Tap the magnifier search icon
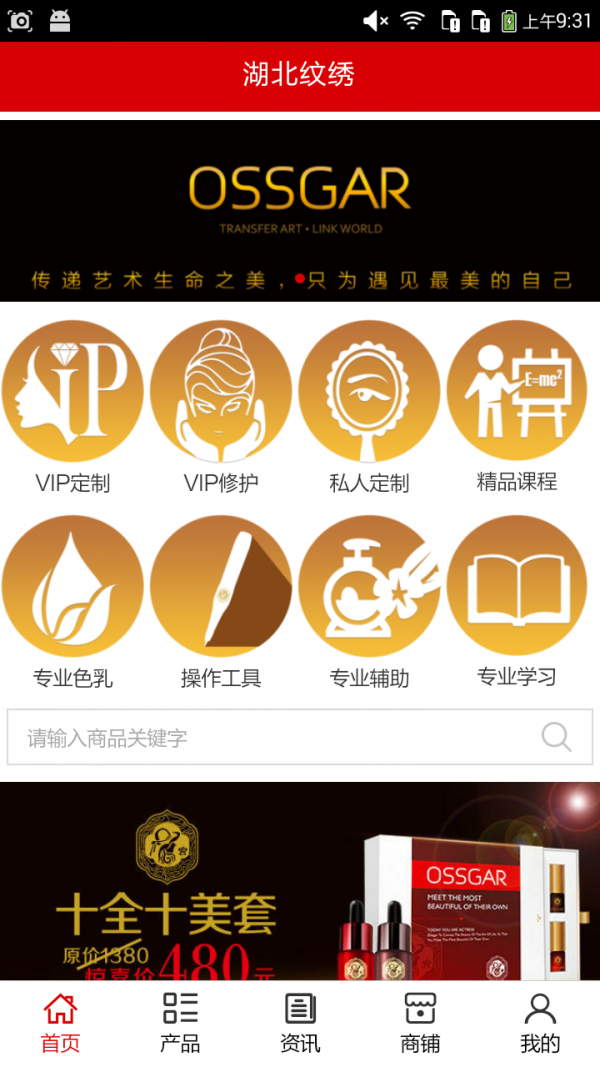Image resolution: width=600 pixels, height=1067 pixels. [x=556, y=738]
